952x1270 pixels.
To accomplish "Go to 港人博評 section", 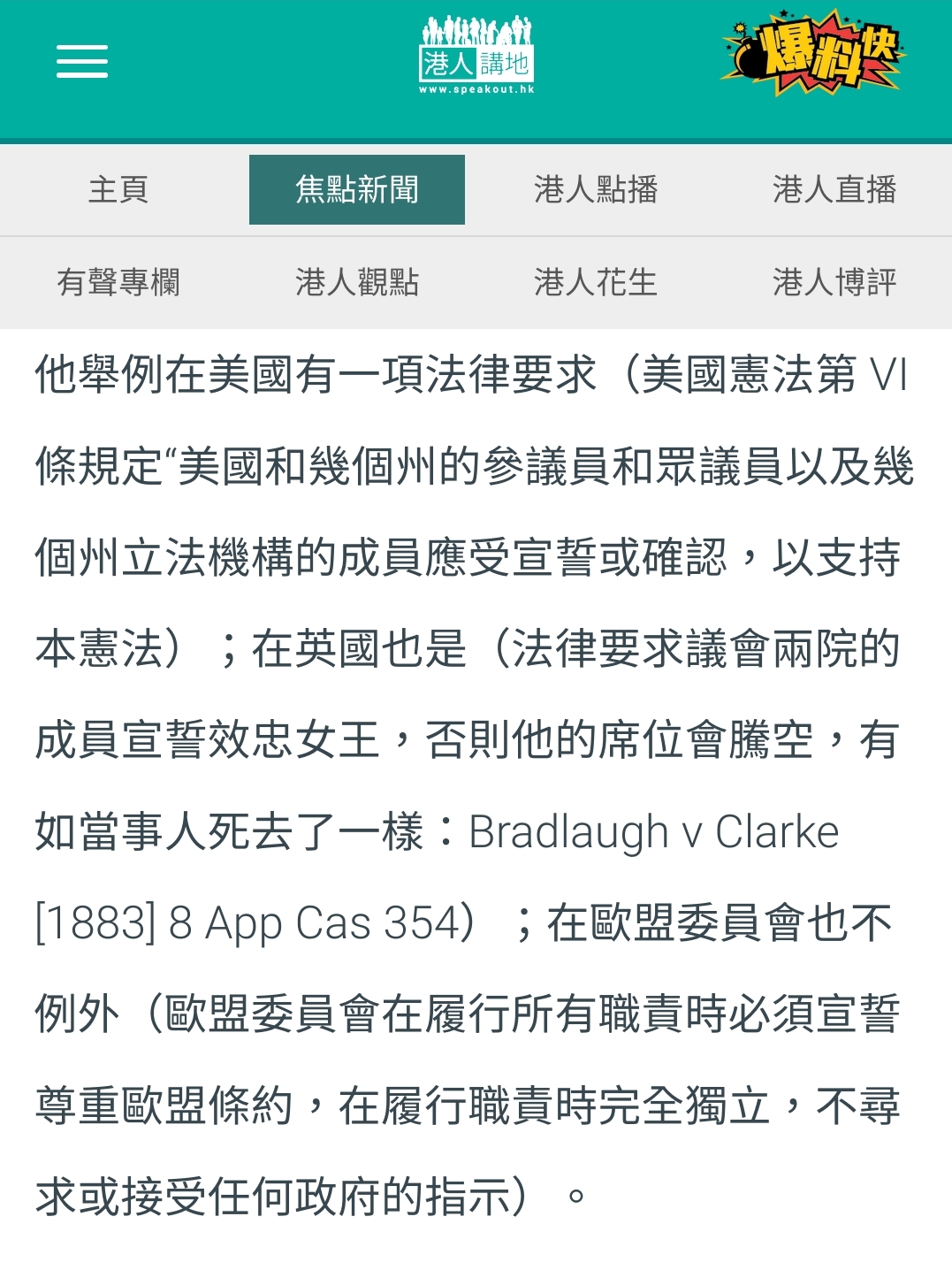I will (834, 283).
